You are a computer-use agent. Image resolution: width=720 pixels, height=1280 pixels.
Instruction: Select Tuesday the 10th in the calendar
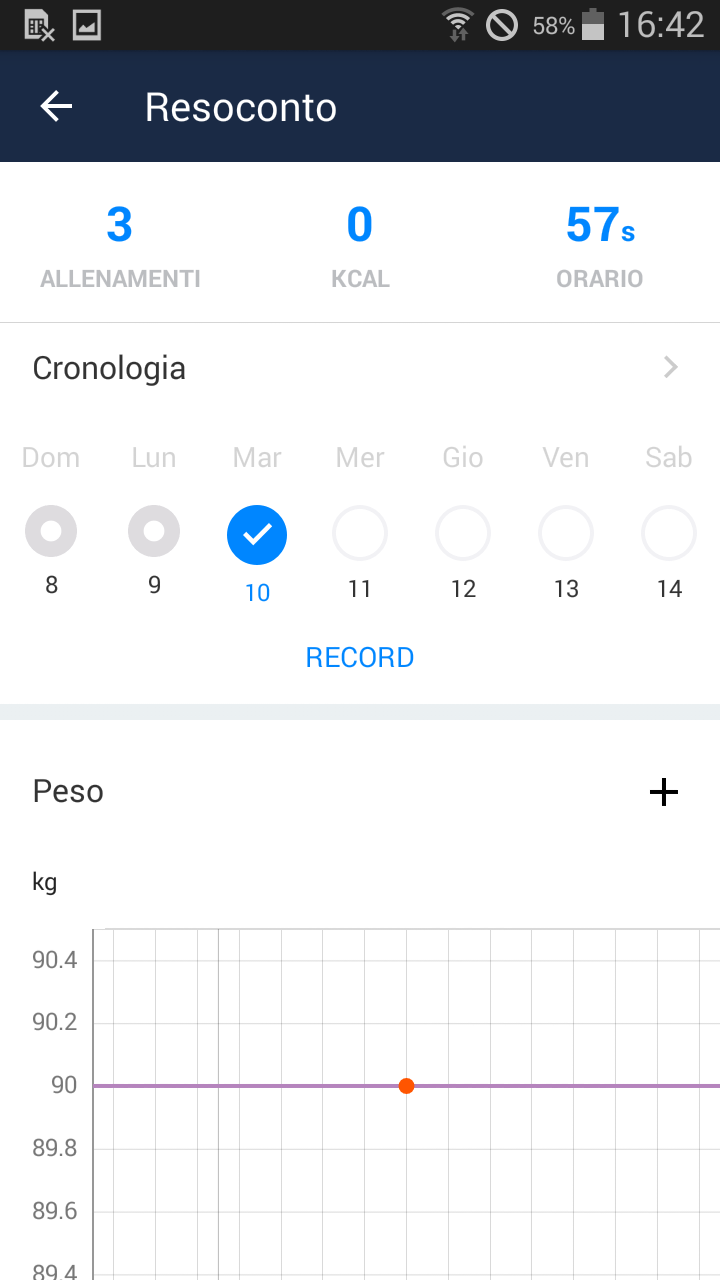point(257,535)
